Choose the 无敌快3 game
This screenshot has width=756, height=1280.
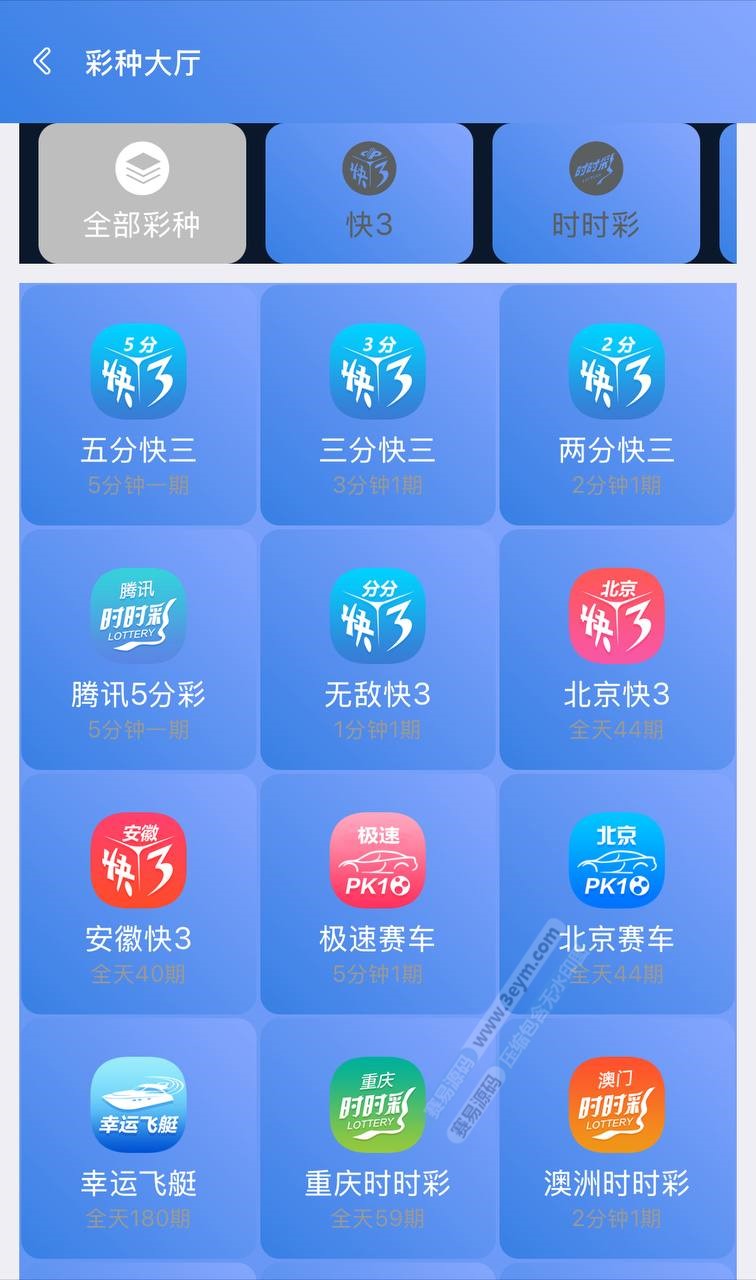click(378, 649)
